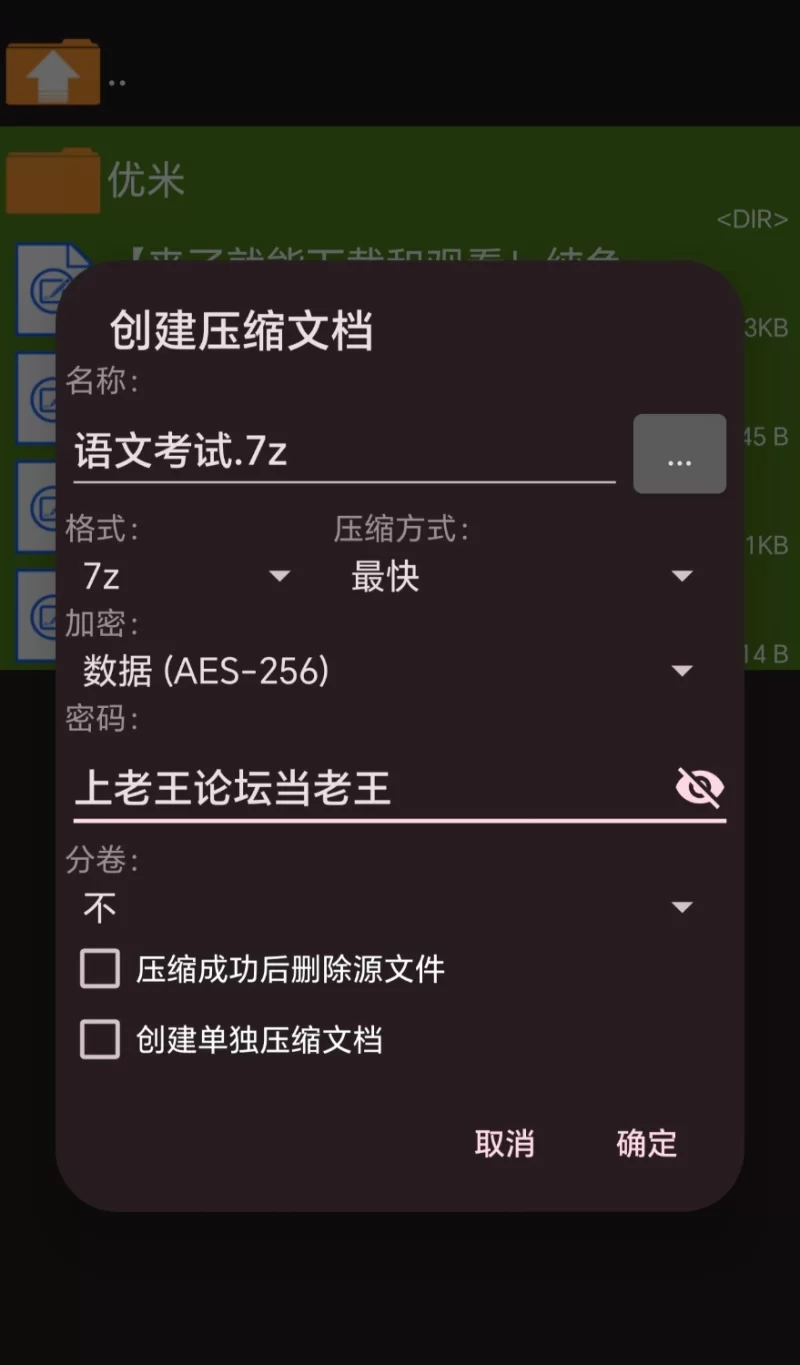Open the browse button with three dots

(679, 454)
